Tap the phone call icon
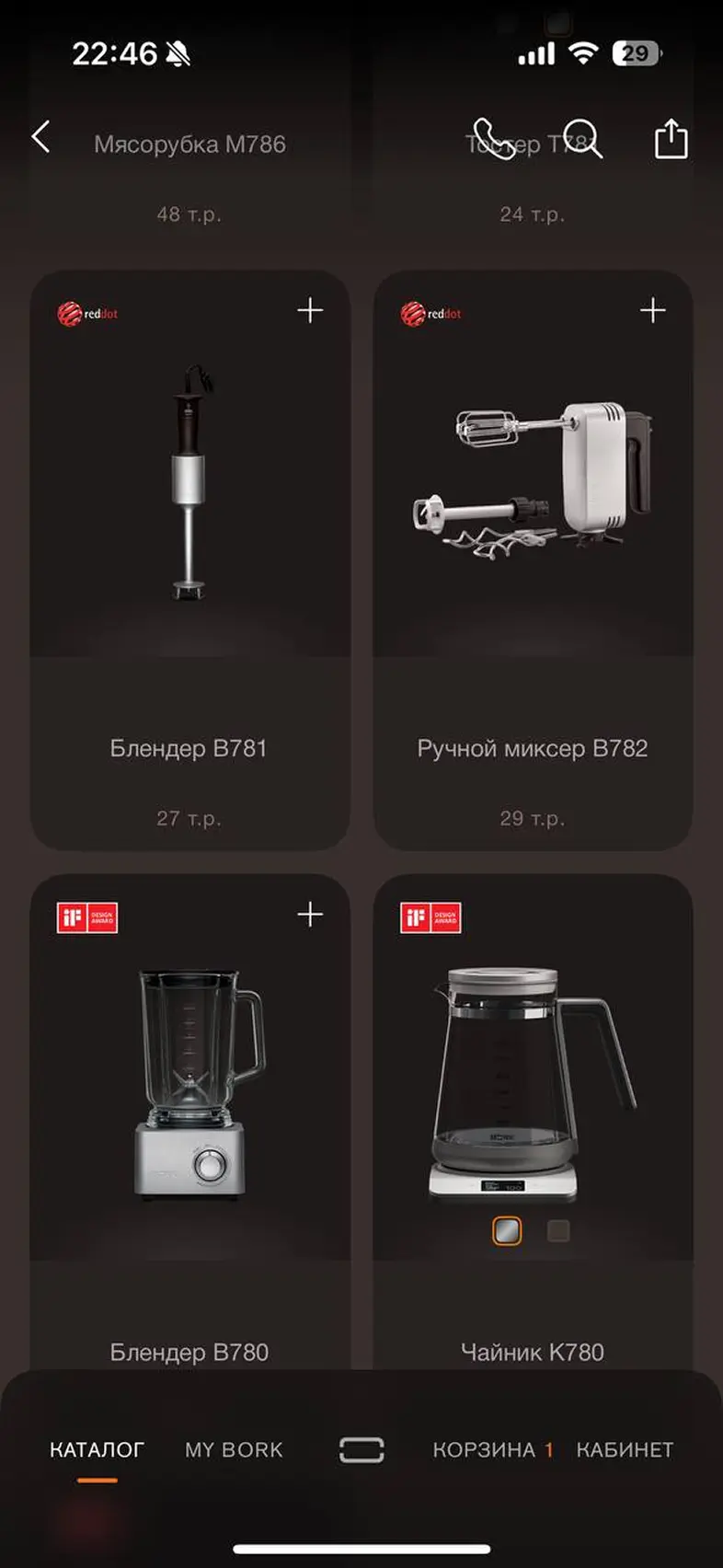Viewport: 723px width, 1568px height. [x=493, y=139]
